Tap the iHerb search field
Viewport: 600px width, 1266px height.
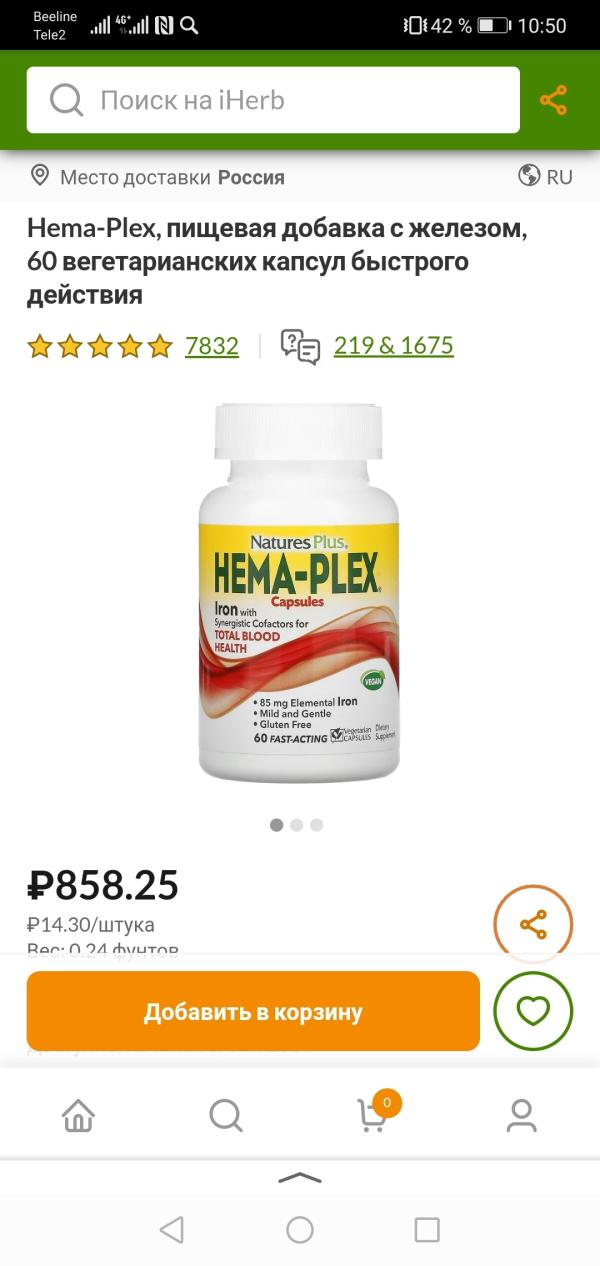coord(272,100)
